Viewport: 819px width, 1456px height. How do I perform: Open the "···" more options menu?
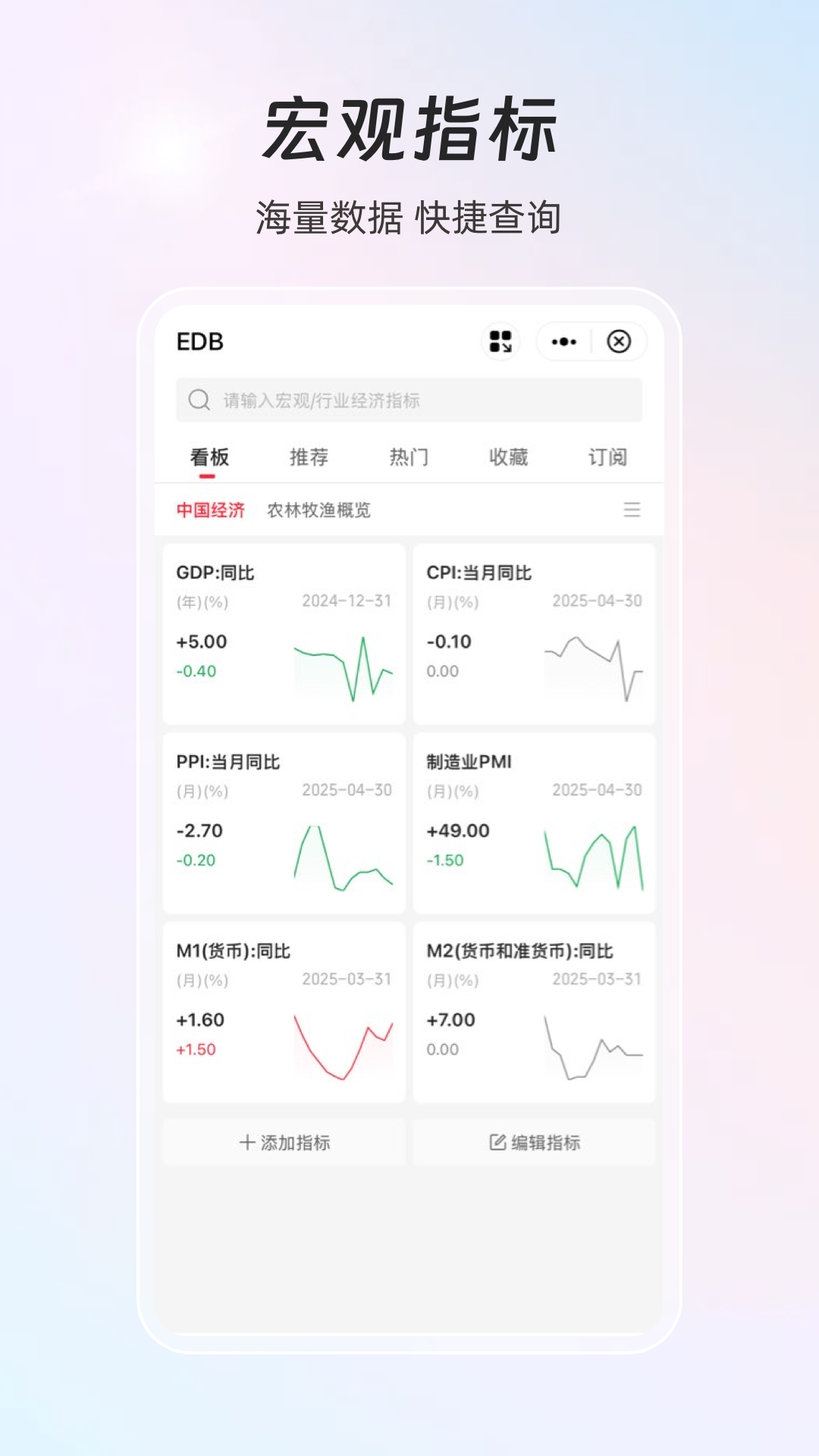click(562, 342)
